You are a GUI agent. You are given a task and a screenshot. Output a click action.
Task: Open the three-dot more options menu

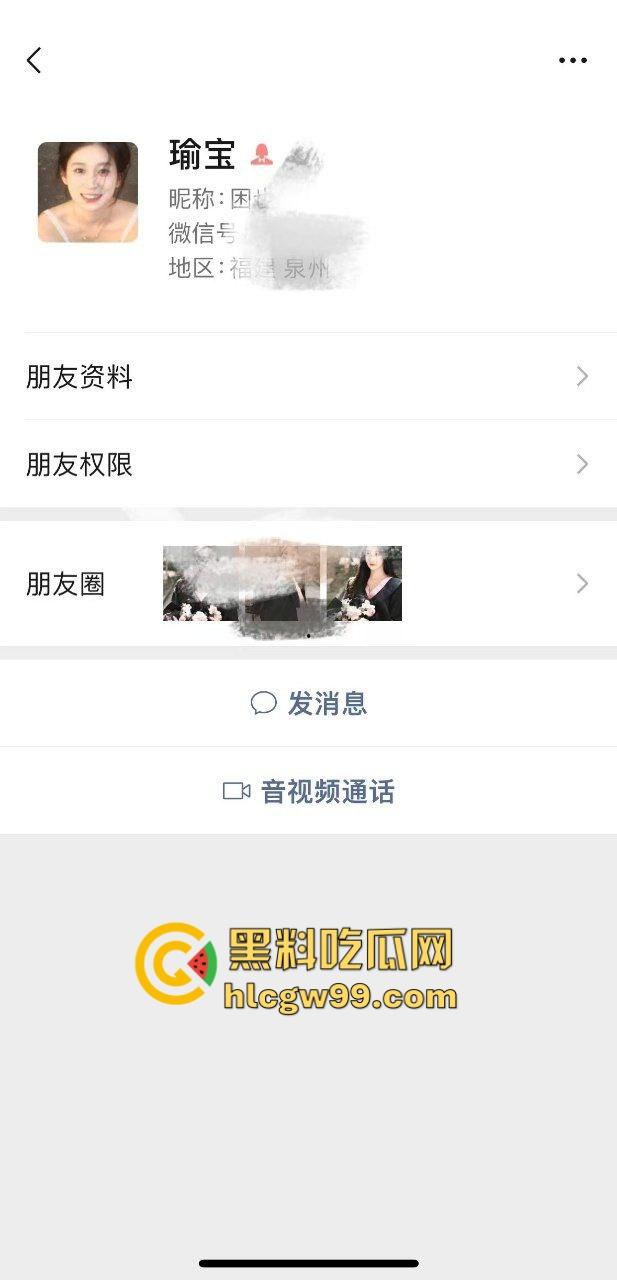(573, 60)
